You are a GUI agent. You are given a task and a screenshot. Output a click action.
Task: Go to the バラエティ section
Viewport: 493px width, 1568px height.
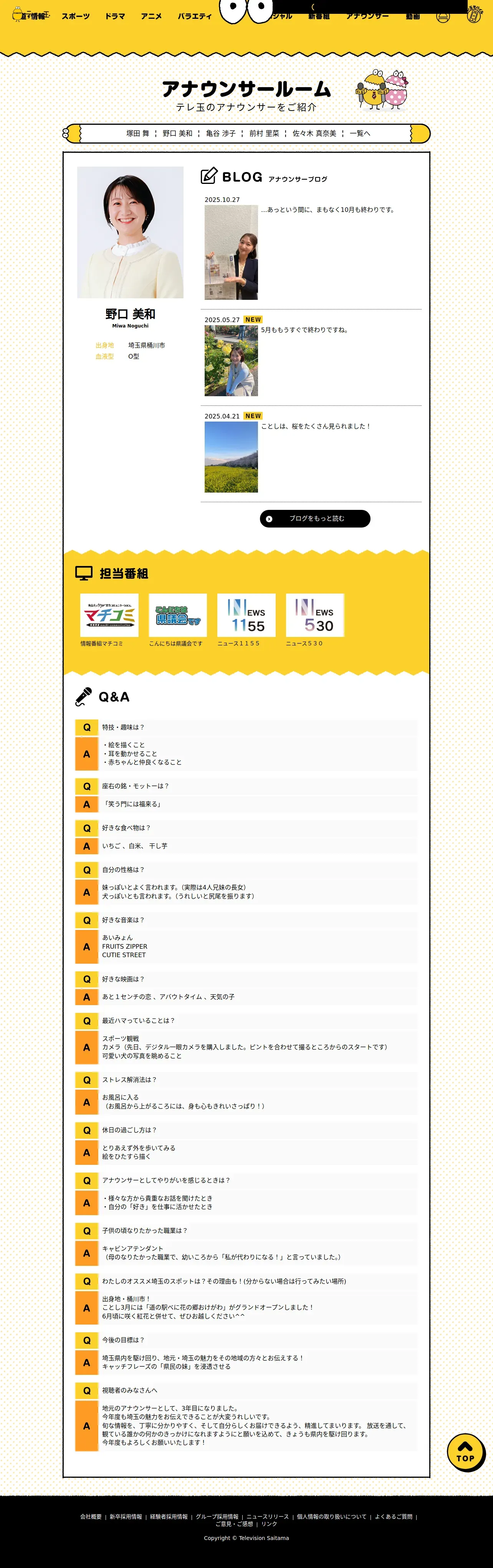pyautogui.click(x=195, y=17)
